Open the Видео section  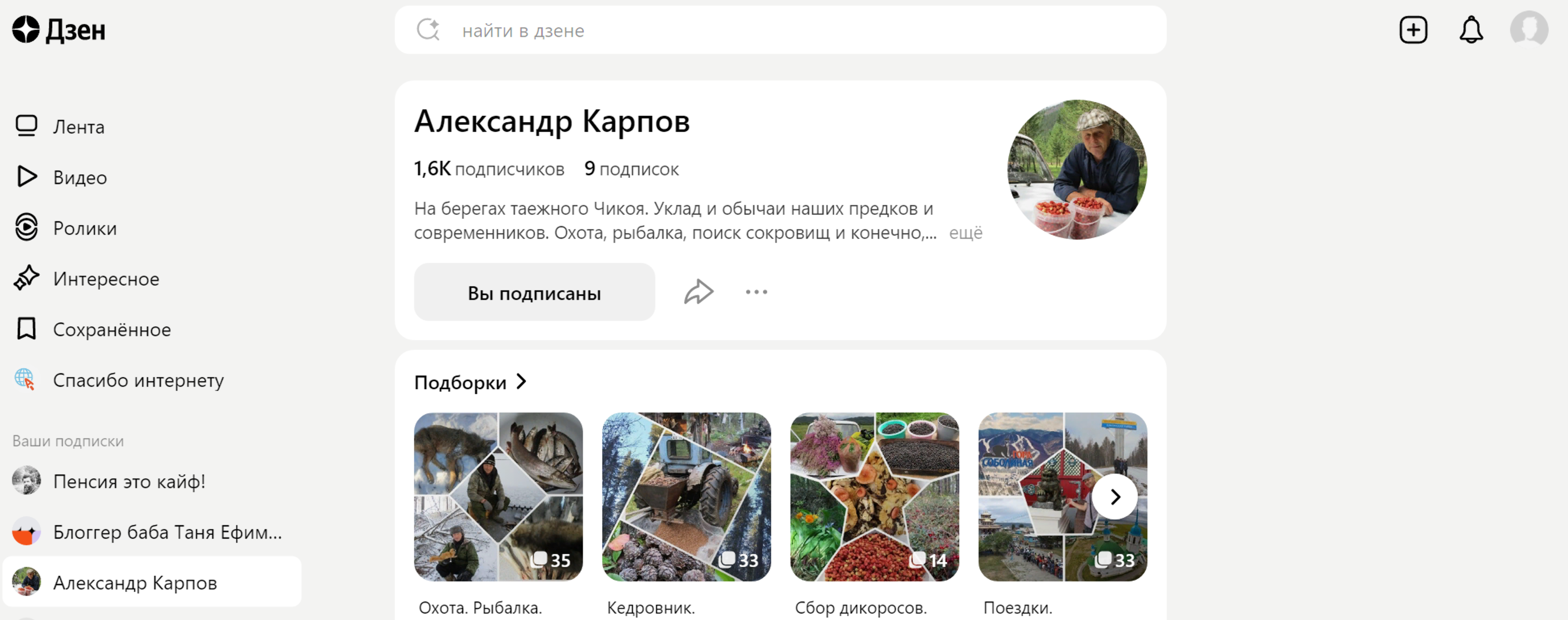tap(79, 177)
